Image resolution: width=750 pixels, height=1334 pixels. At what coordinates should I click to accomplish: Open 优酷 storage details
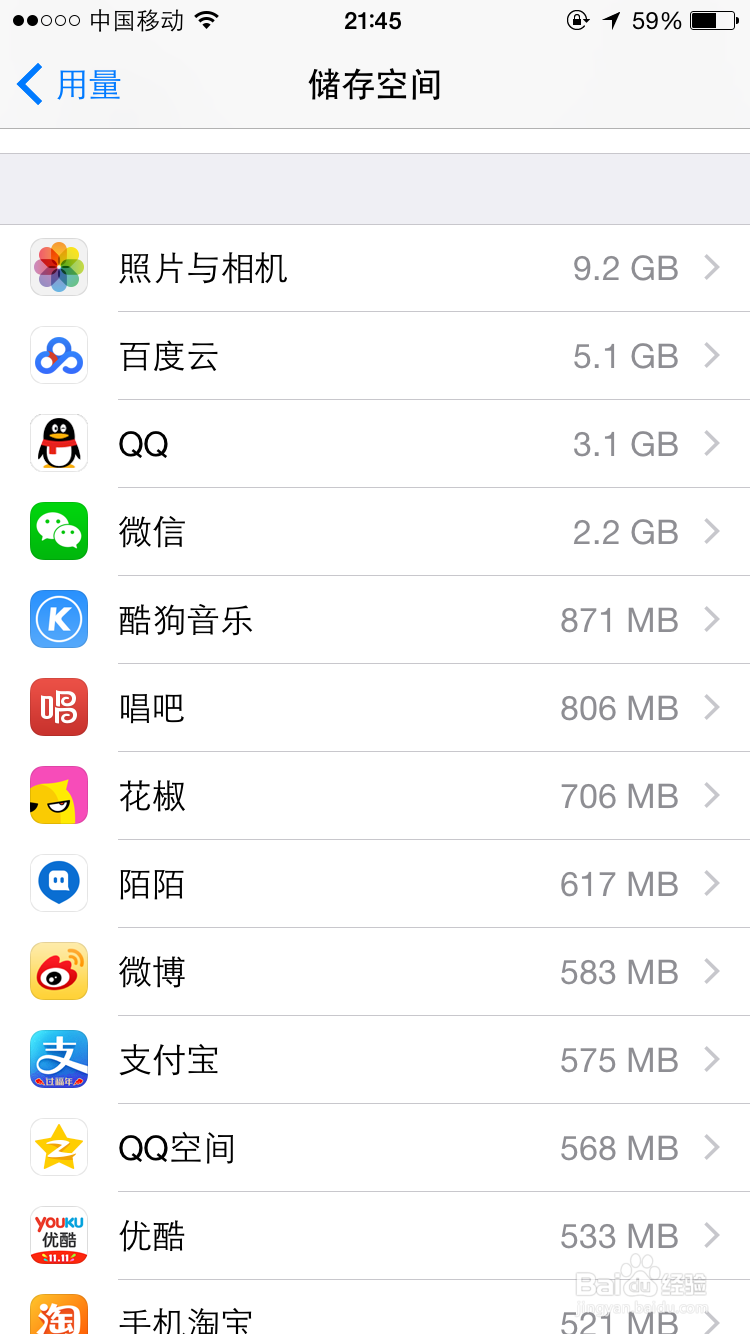coord(375,1236)
